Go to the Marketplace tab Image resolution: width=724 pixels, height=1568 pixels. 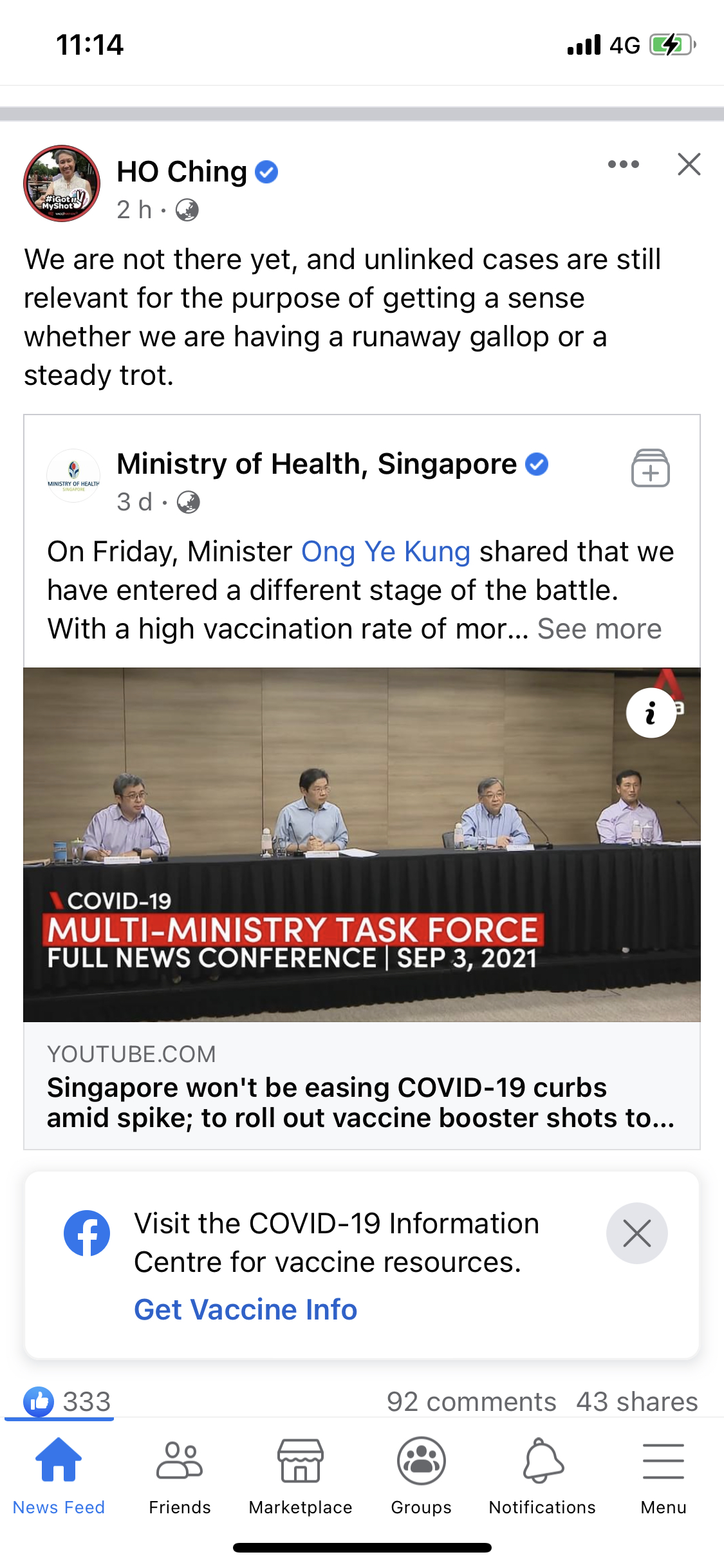(x=301, y=1474)
